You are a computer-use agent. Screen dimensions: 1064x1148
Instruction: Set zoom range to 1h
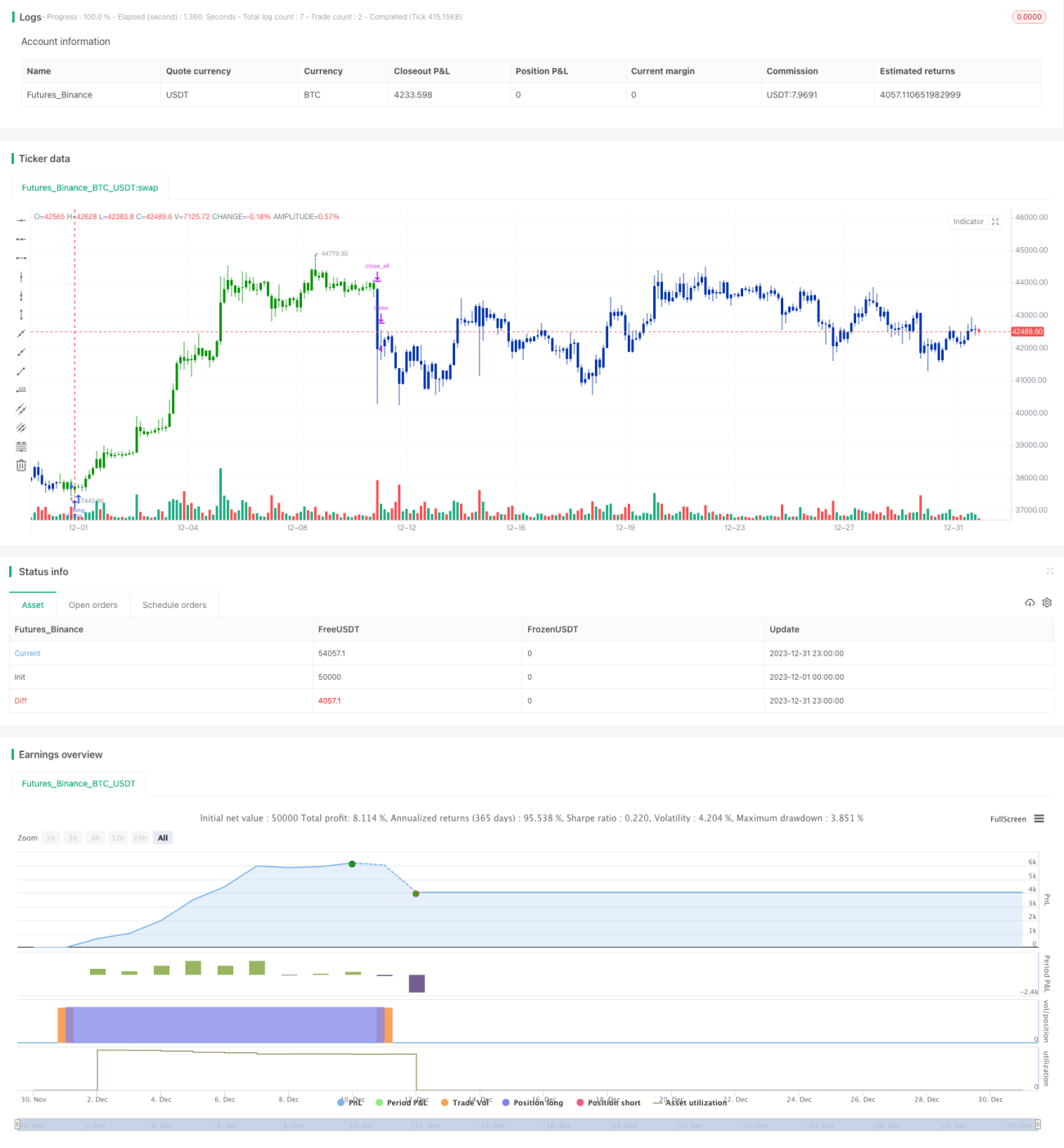(51, 838)
